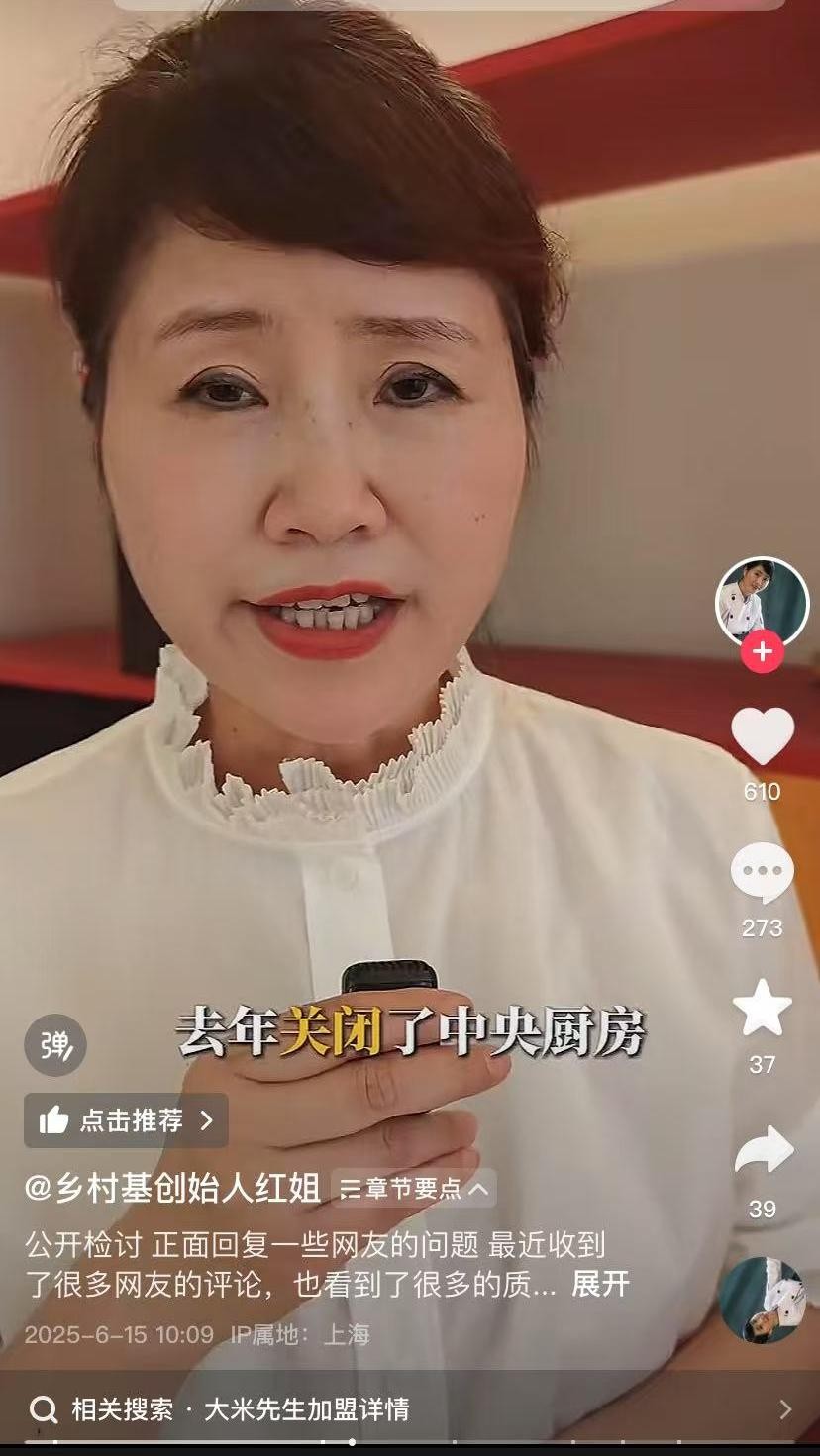Toggle the 弹 danmaku button

point(55,1045)
